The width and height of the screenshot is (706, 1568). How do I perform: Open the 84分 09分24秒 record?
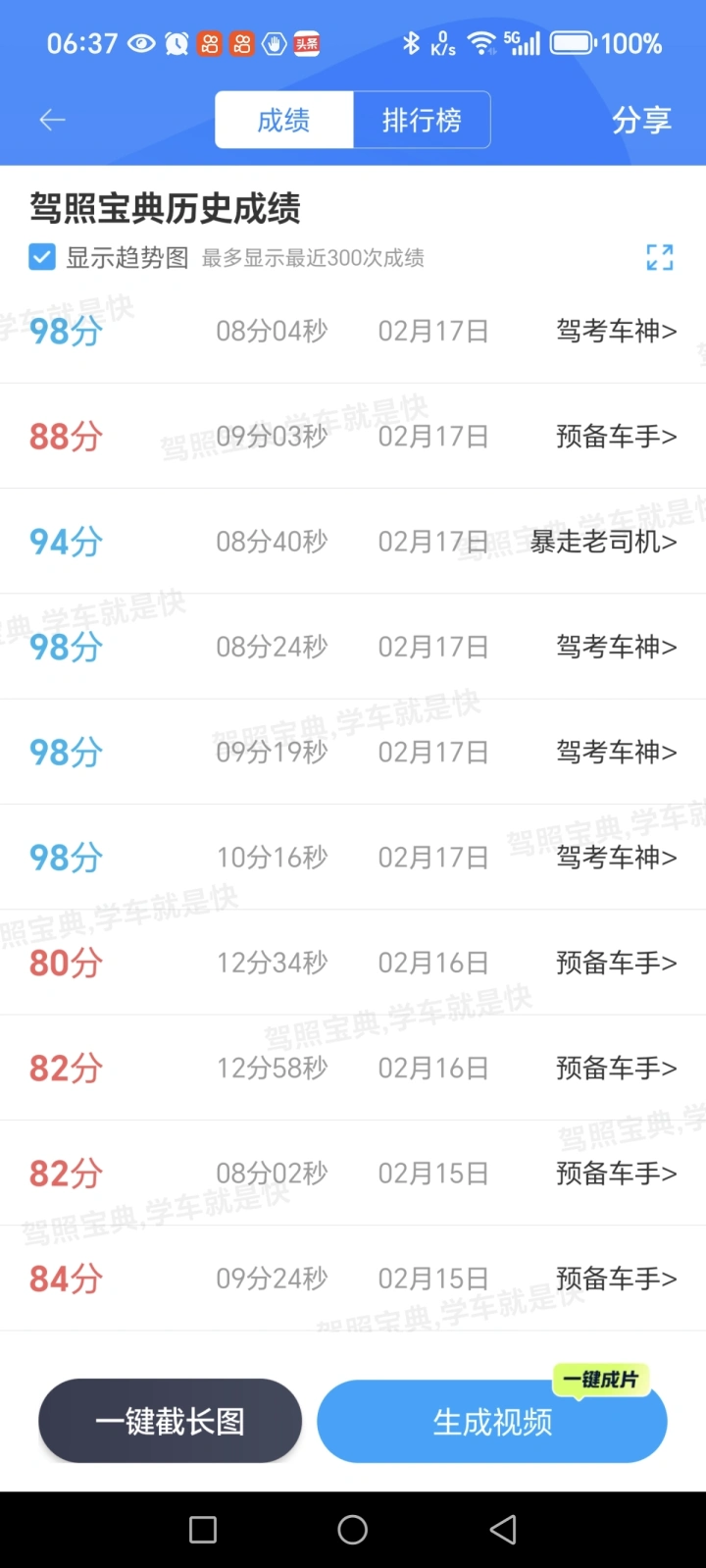click(353, 1278)
